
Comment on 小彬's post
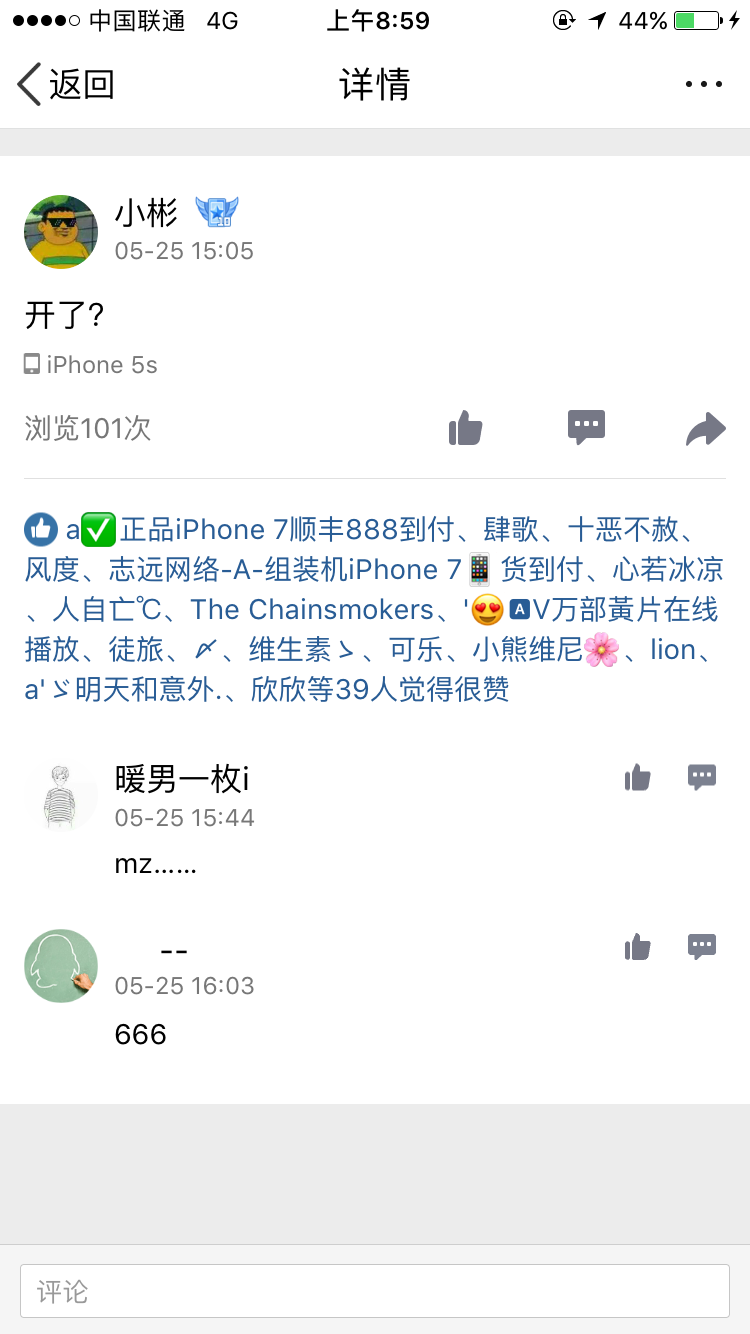tap(586, 428)
